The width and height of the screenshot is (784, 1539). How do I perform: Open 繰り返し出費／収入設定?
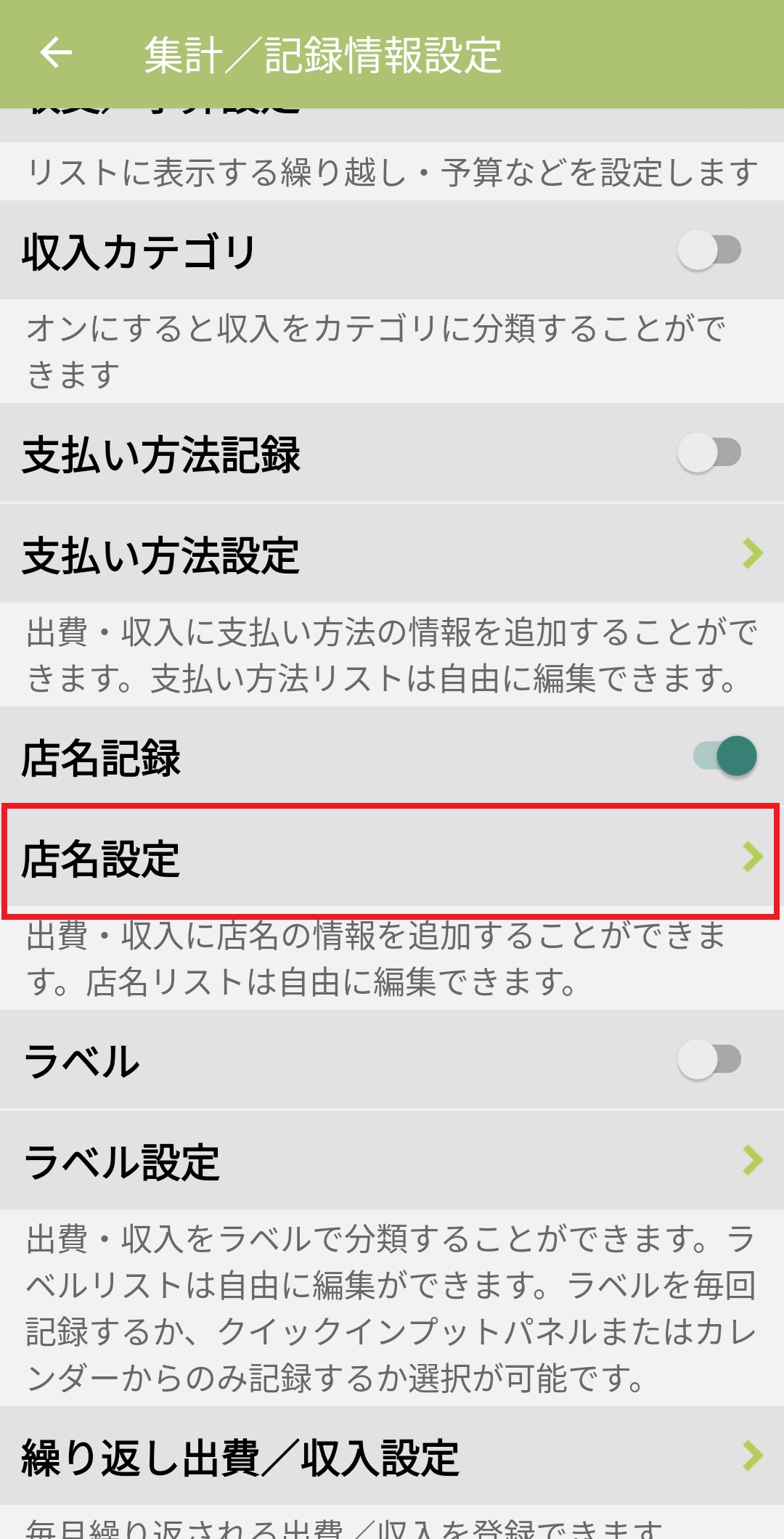click(392, 1456)
